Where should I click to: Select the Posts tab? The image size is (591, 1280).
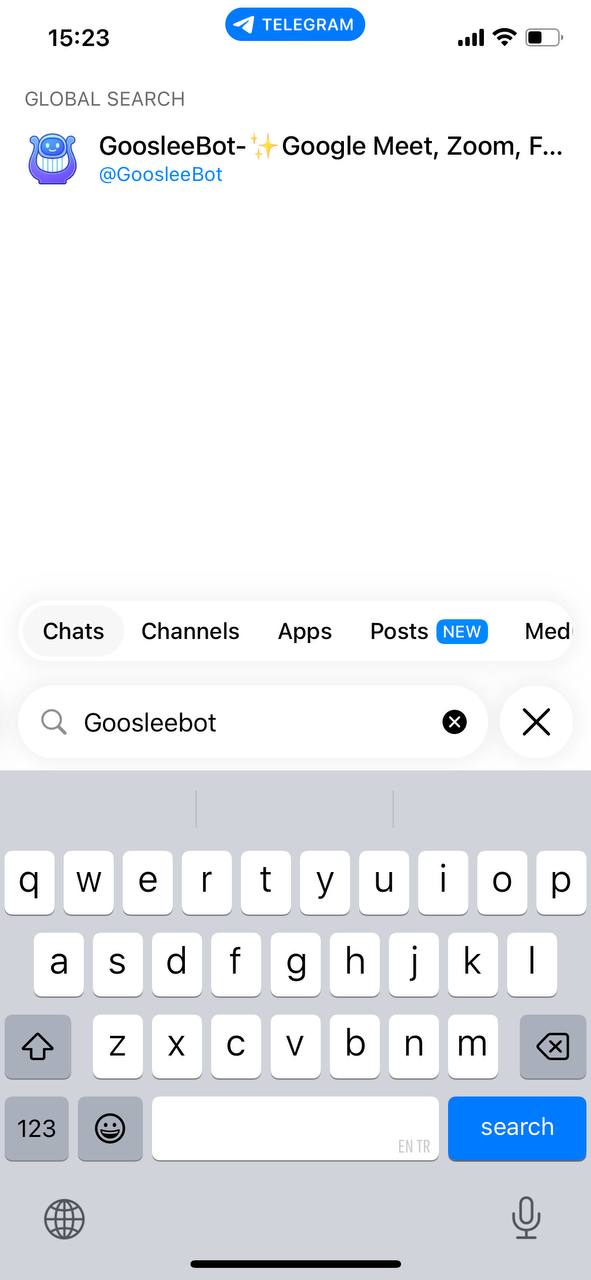(x=428, y=631)
